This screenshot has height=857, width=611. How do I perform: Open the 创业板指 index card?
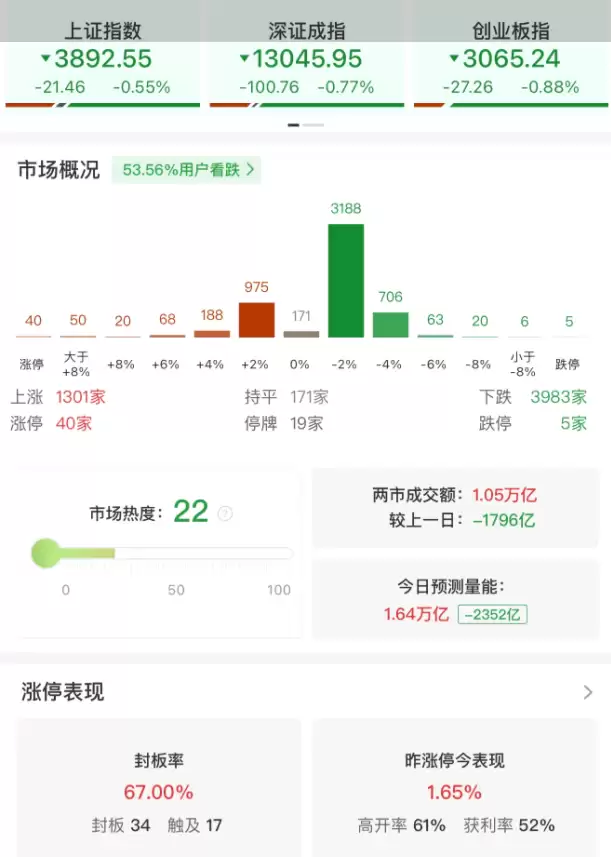point(510,60)
